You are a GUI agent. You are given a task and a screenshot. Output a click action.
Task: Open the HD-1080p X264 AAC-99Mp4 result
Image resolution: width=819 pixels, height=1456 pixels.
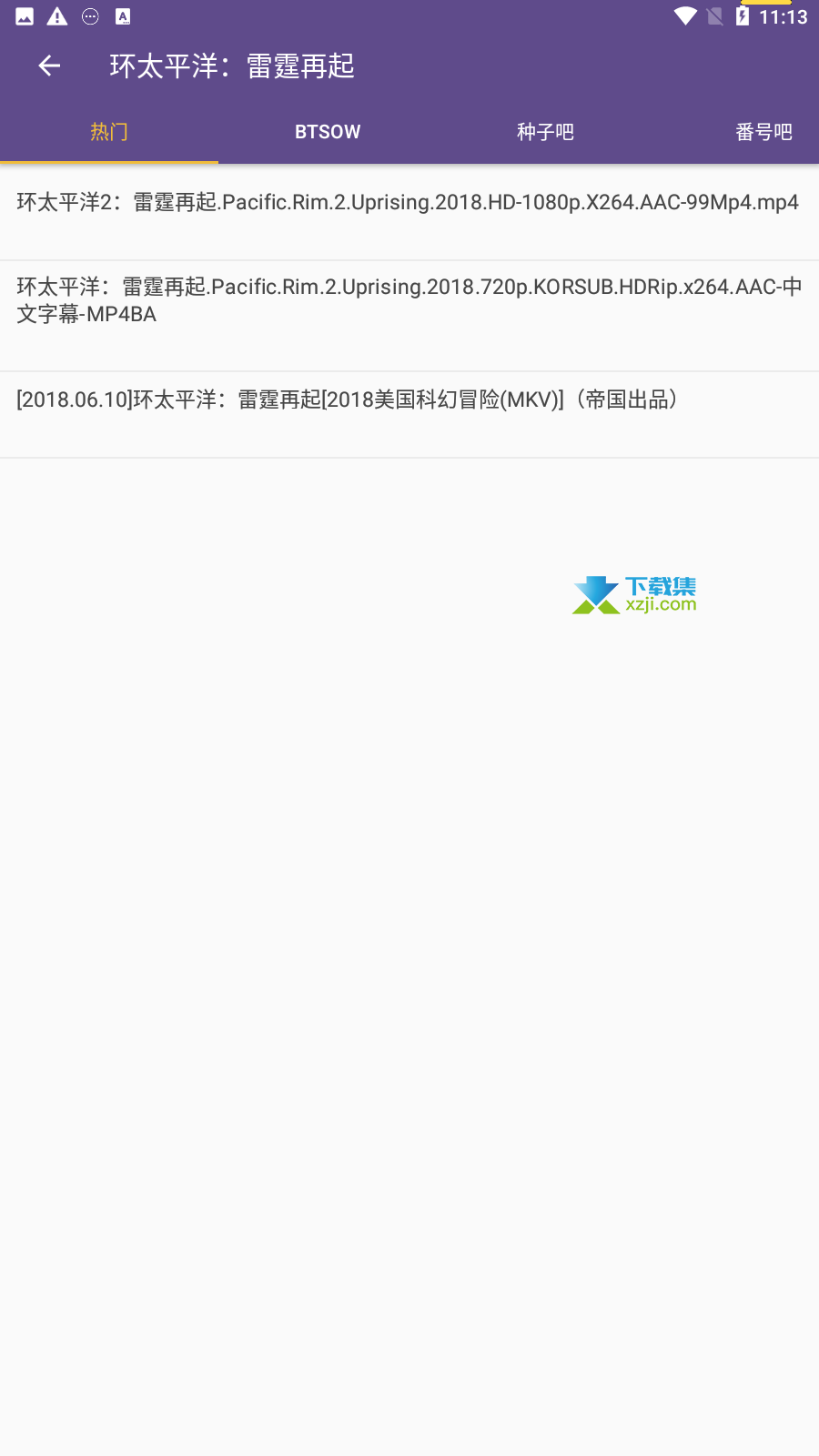coord(408,203)
